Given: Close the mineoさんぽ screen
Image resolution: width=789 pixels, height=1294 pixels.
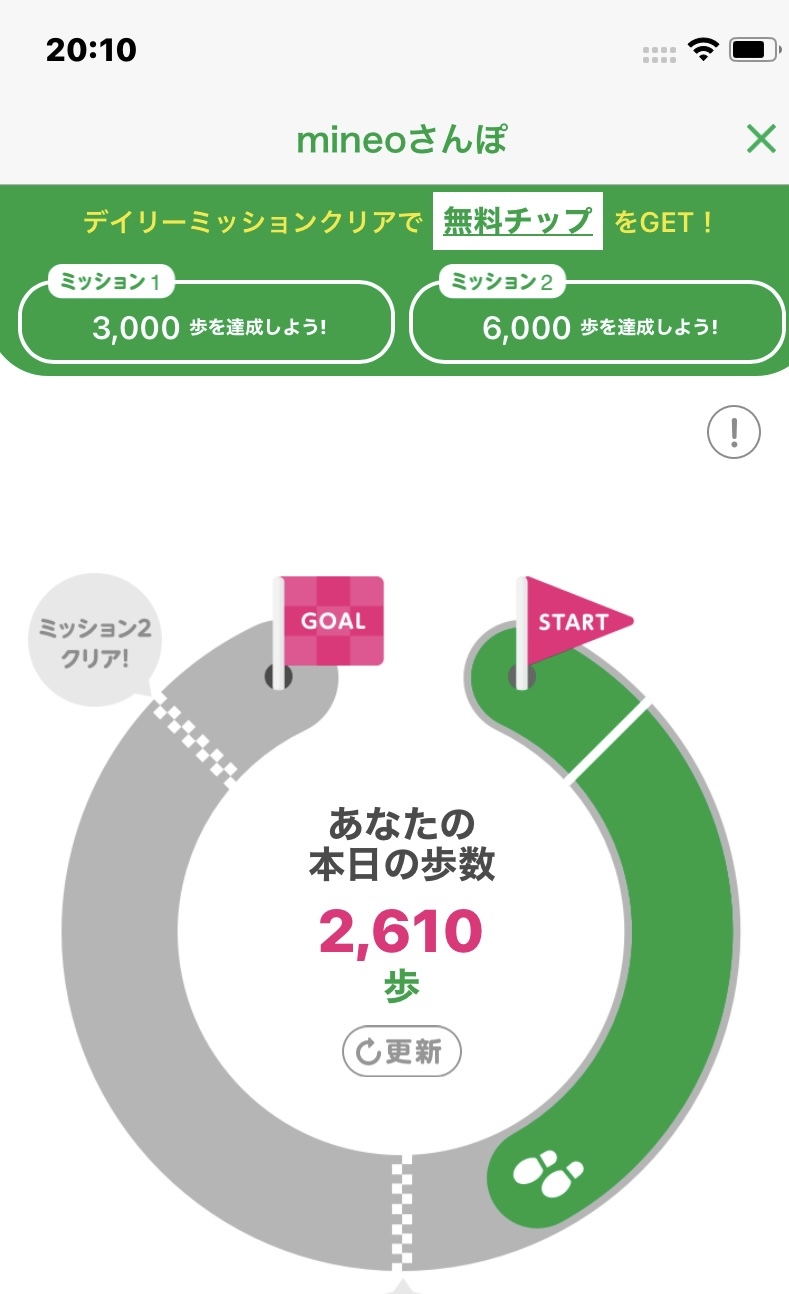Looking at the screenshot, I should (x=761, y=139).
